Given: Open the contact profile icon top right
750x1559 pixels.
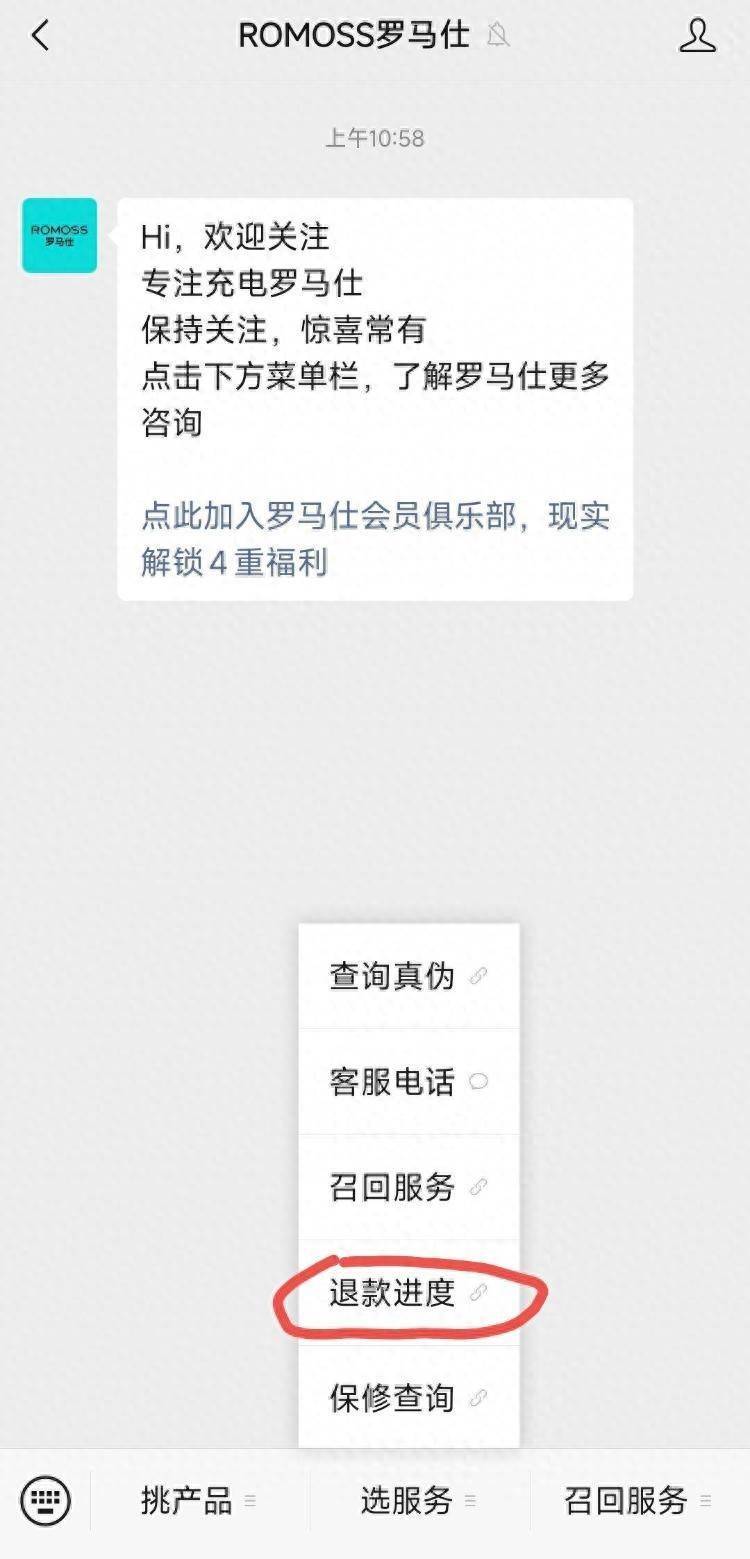Looking at the screenshot, I should (x=697, y=34).
